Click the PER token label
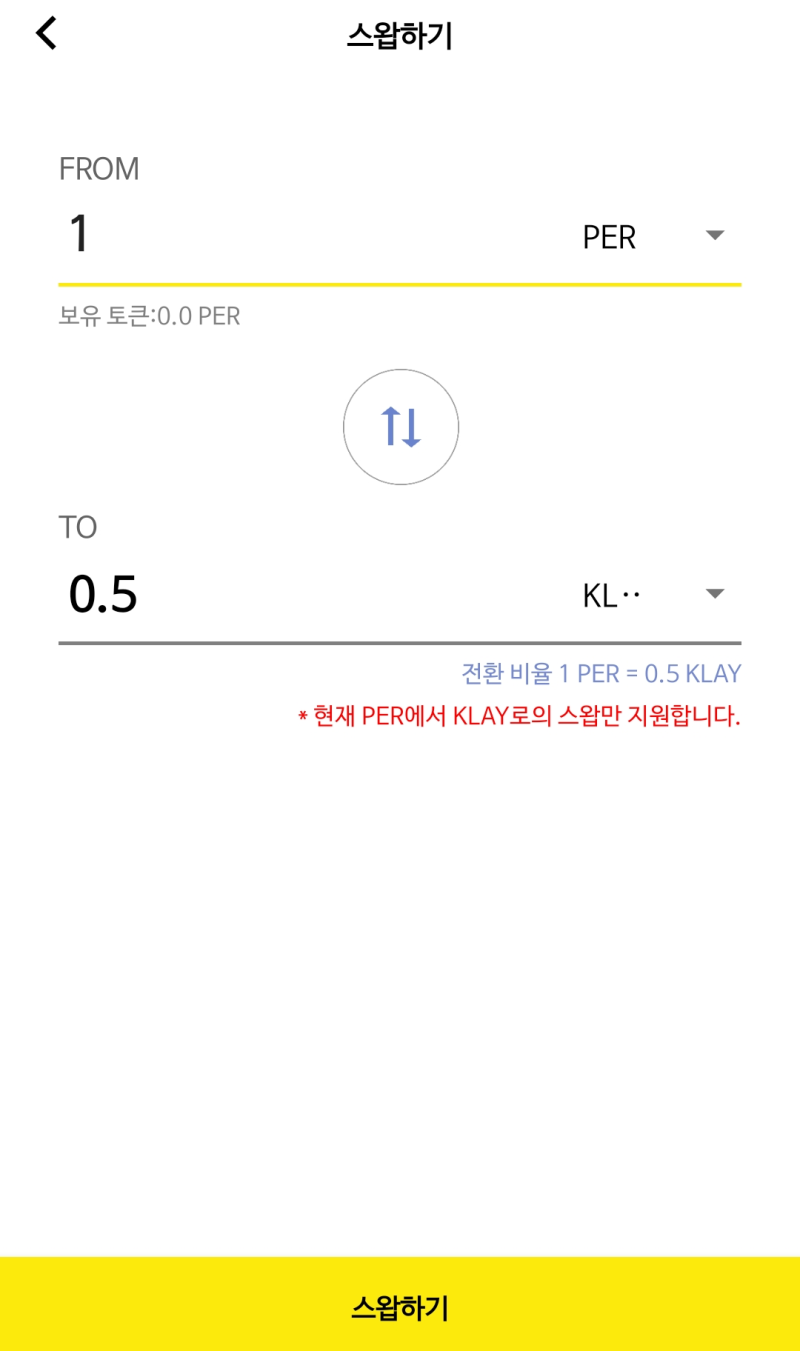Image resolution: width=800 pixels, height=1351 pixels. (610, 236)
